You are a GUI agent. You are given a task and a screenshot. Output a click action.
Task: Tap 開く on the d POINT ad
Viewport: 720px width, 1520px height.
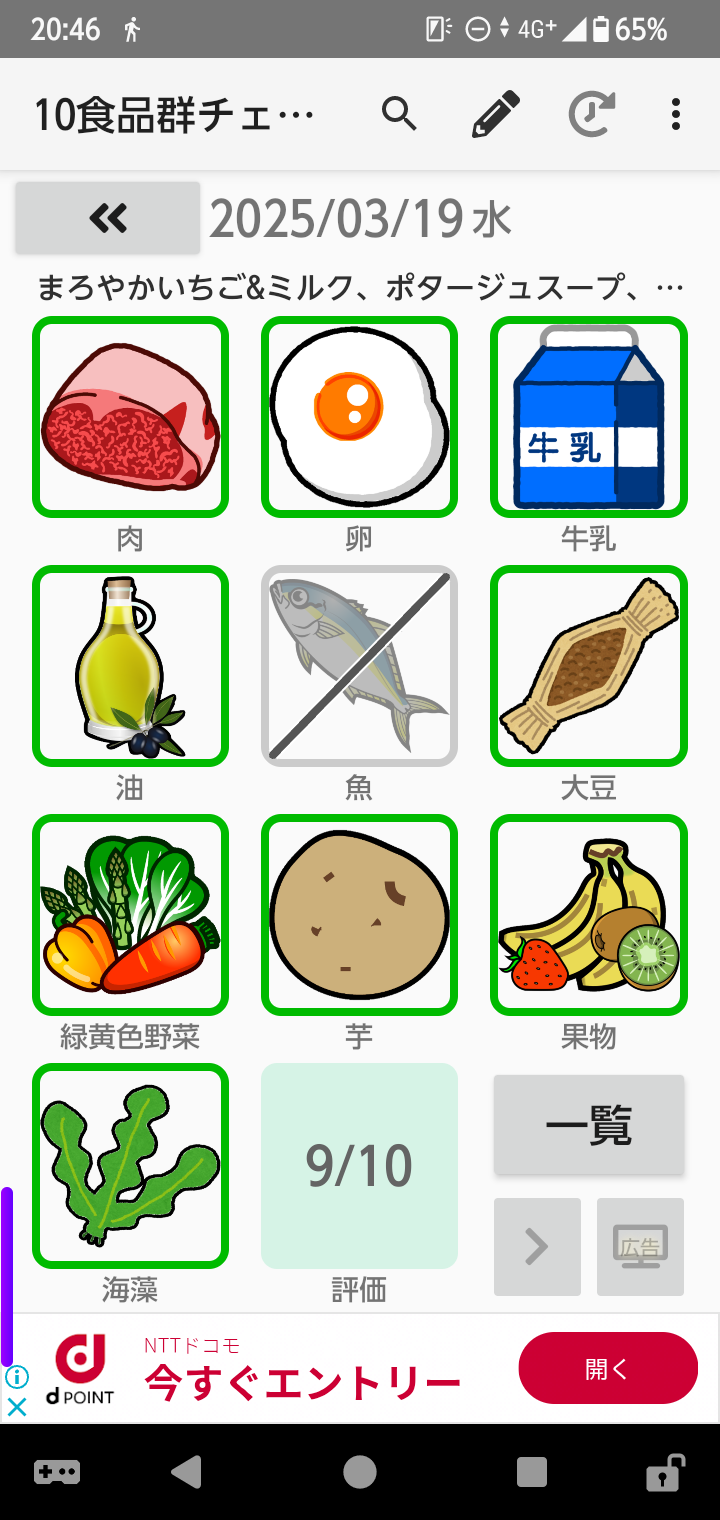(x=608, y=1369)
